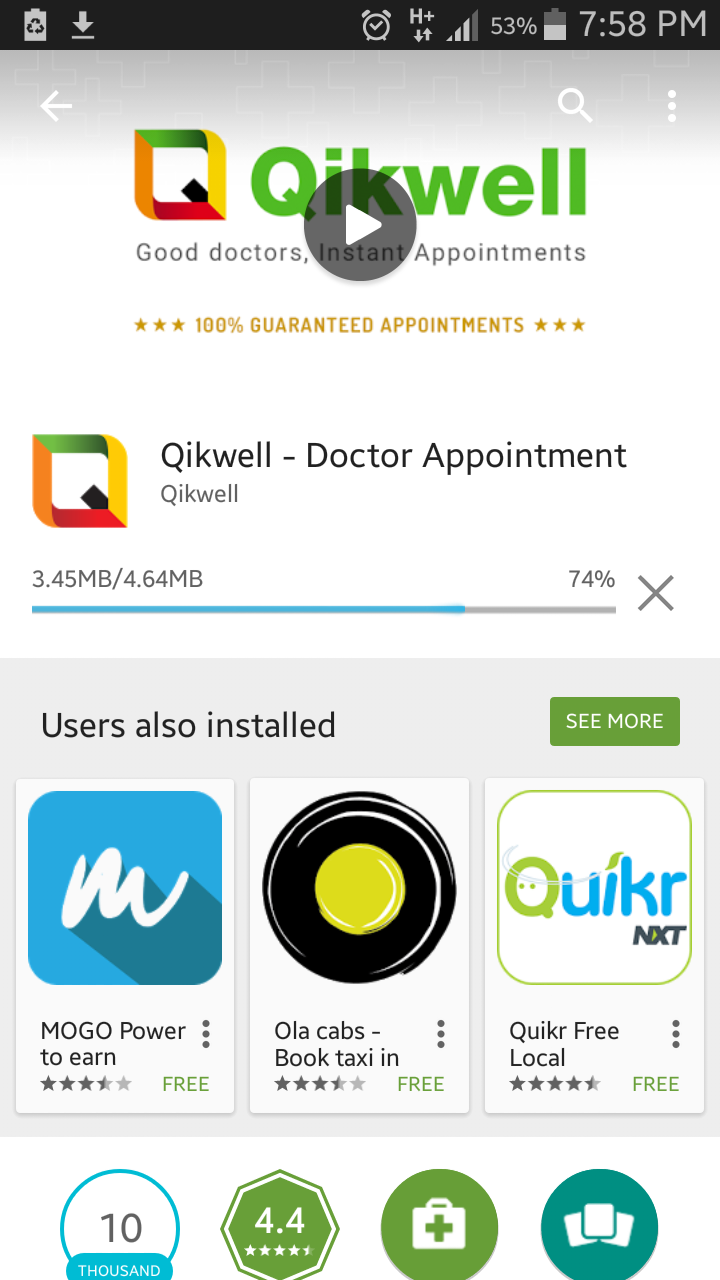View the 4.4 rating badge

280,1228
